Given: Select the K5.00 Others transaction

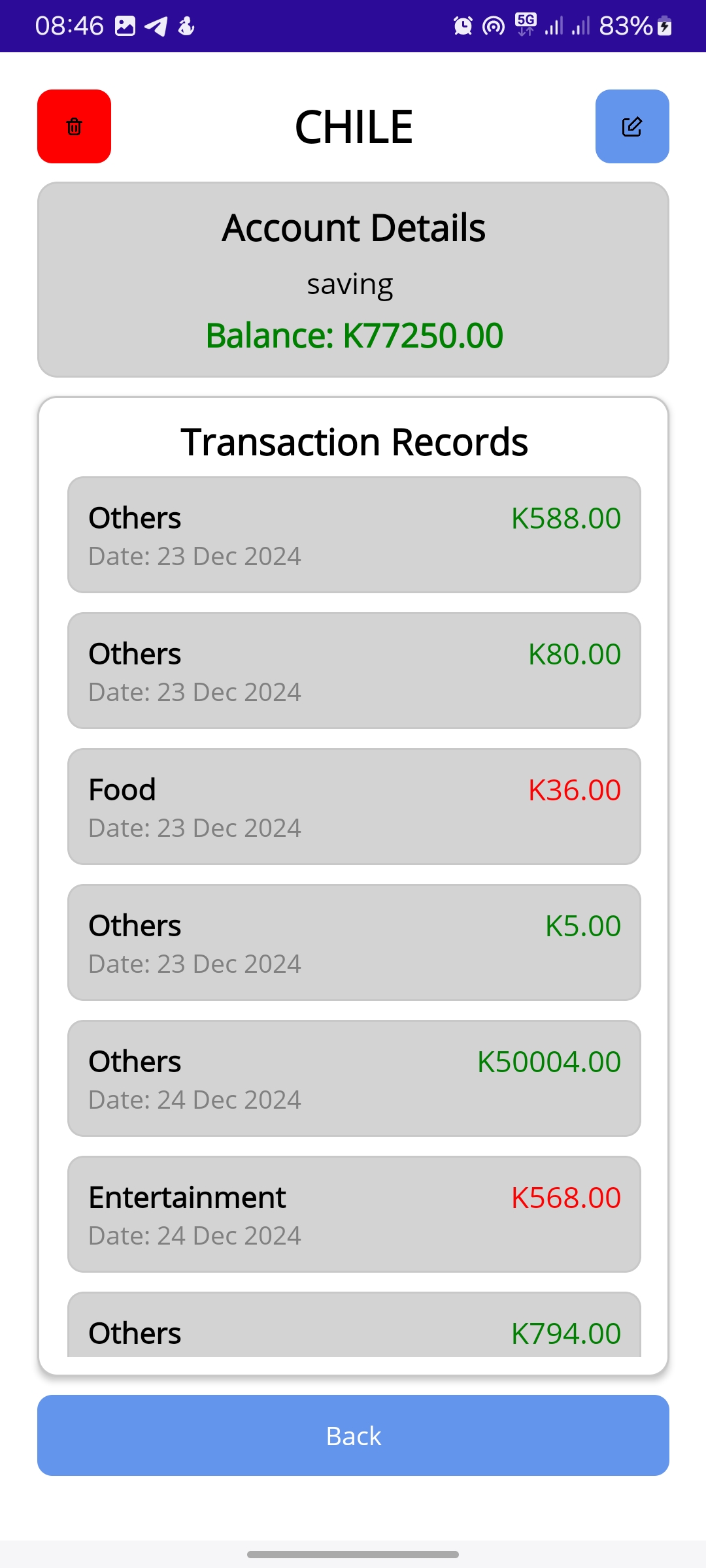Looking at the screenshot, I should coord(354,943).
